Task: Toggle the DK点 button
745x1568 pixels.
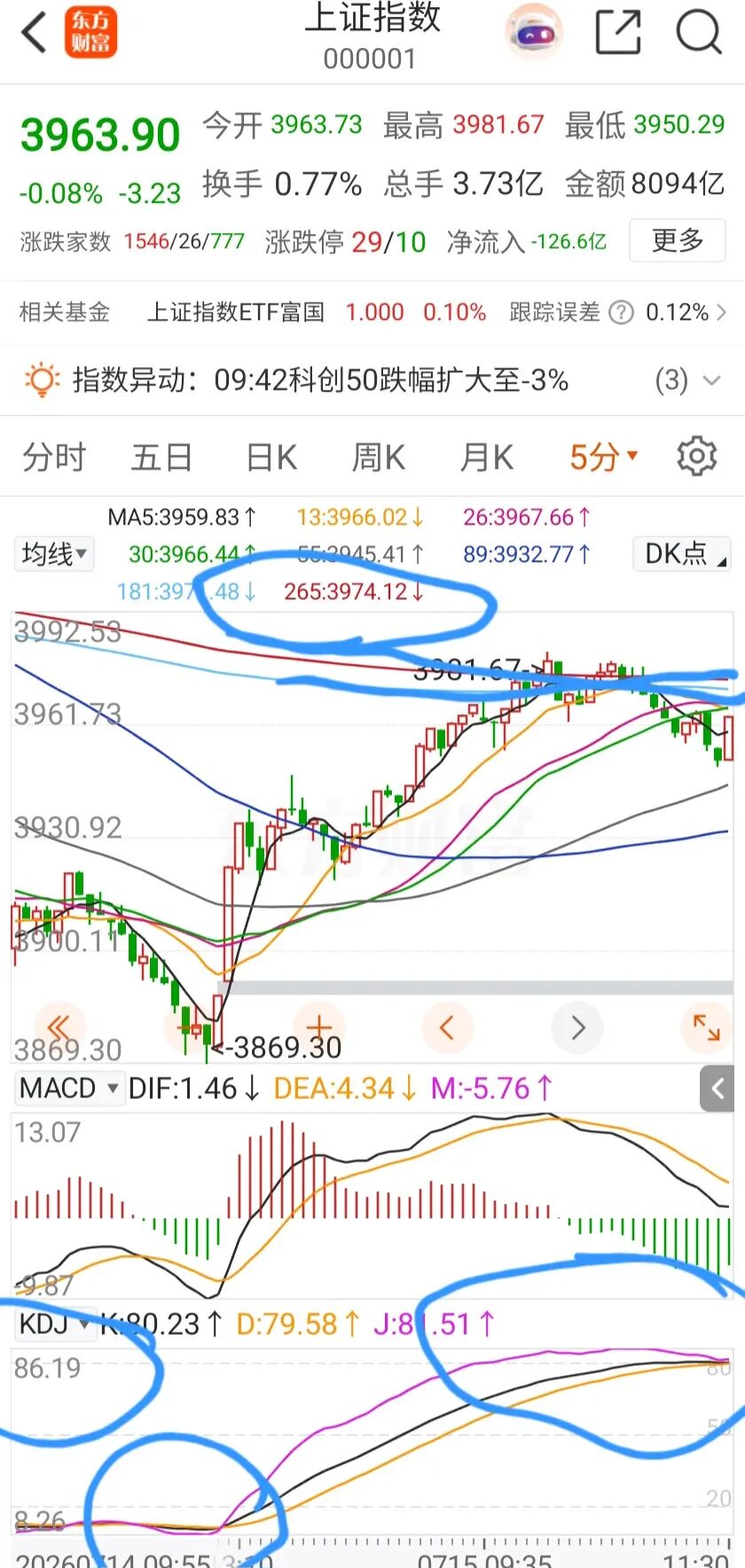Action: (x=682, y=554)
